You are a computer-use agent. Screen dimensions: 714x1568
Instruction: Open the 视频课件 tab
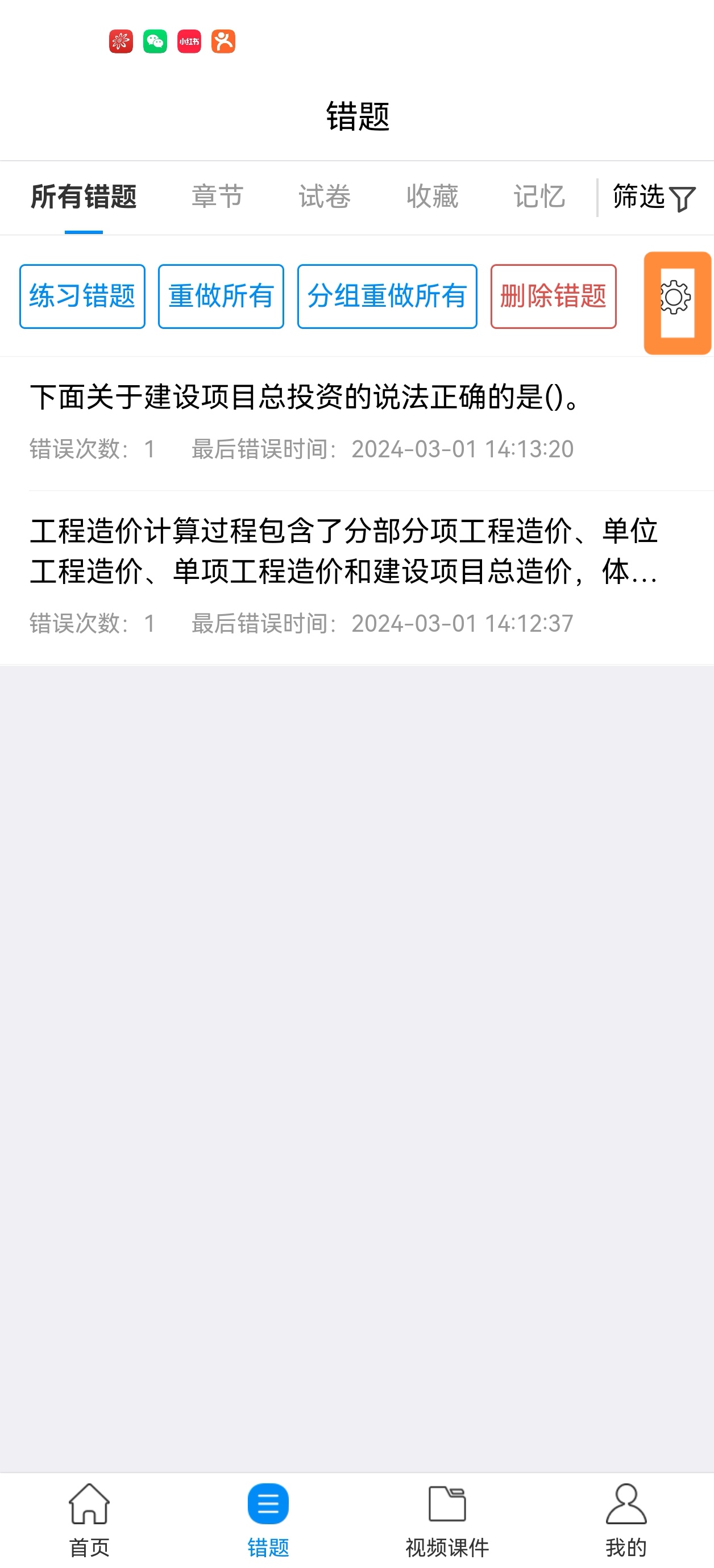447,1519
